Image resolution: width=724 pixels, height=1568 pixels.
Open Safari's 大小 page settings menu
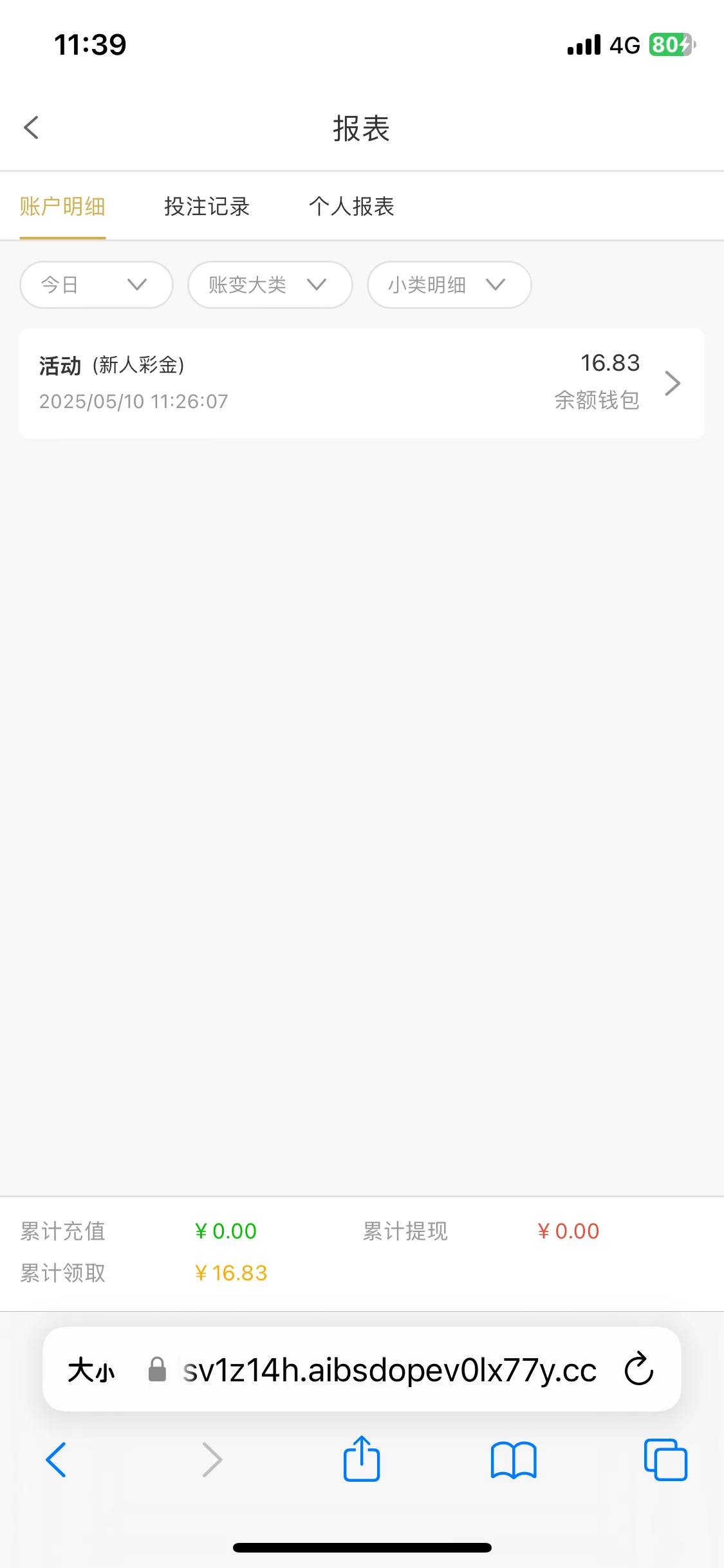click(x=91, y=1370)
